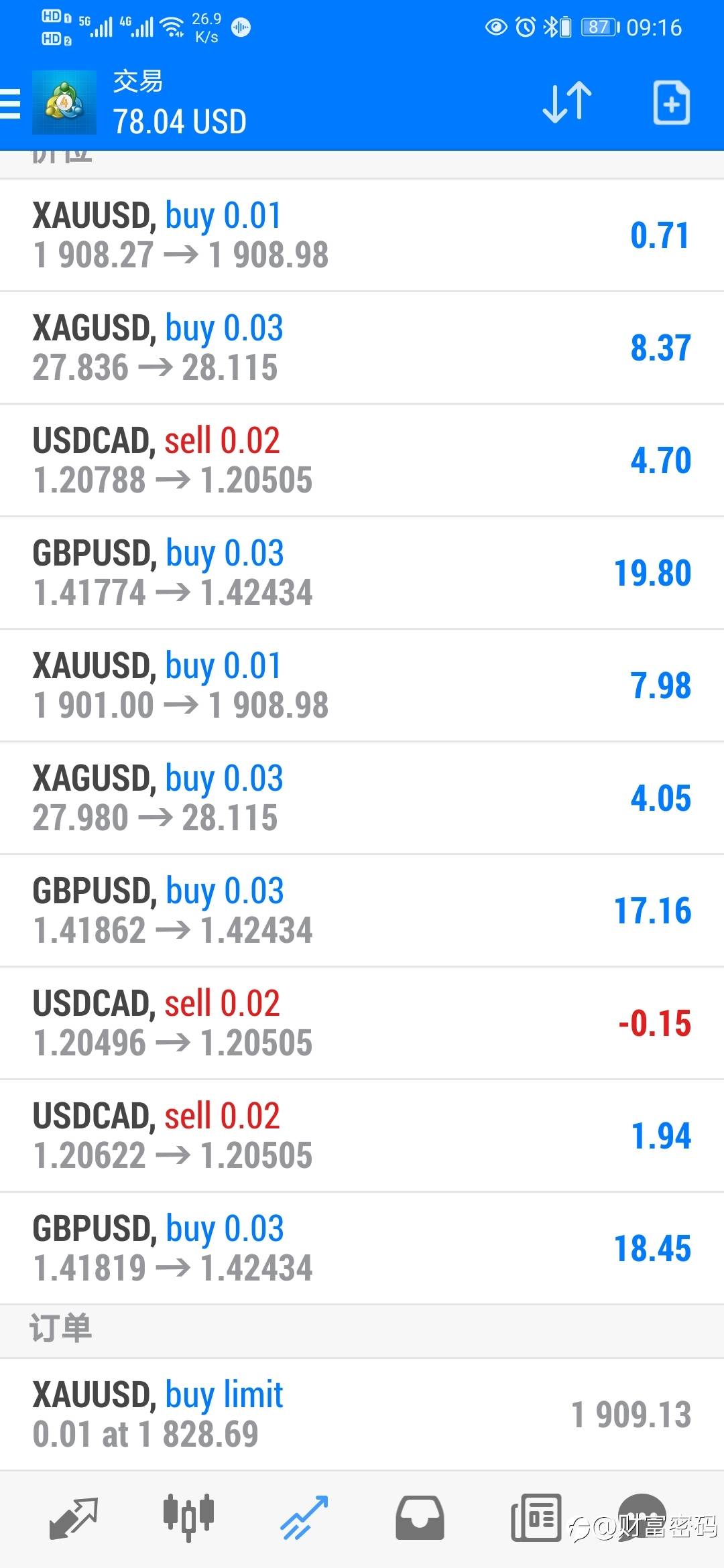Select USDCAD sell position at 1.20788

(x=362, y=460)
